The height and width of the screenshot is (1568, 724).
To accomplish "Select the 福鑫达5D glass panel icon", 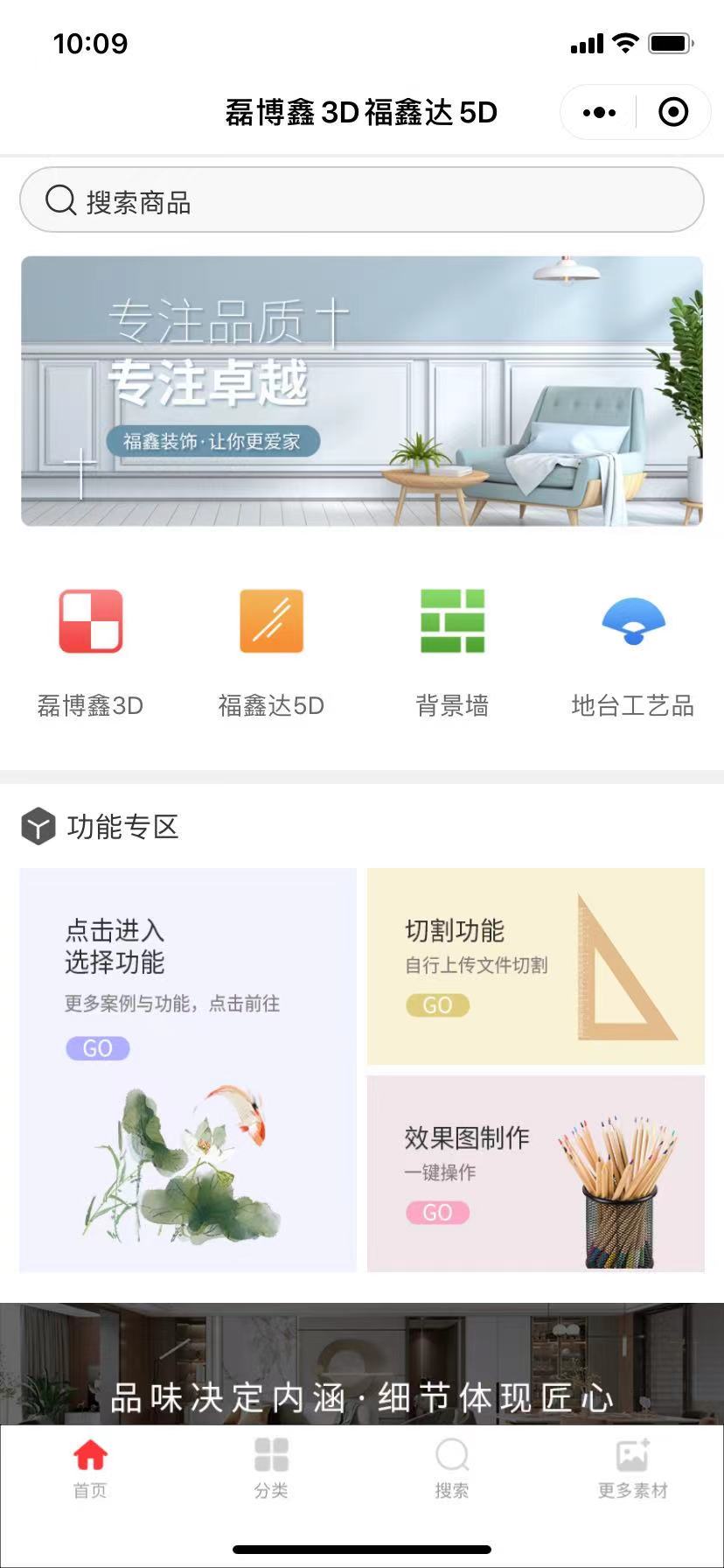I will (271, 621).
